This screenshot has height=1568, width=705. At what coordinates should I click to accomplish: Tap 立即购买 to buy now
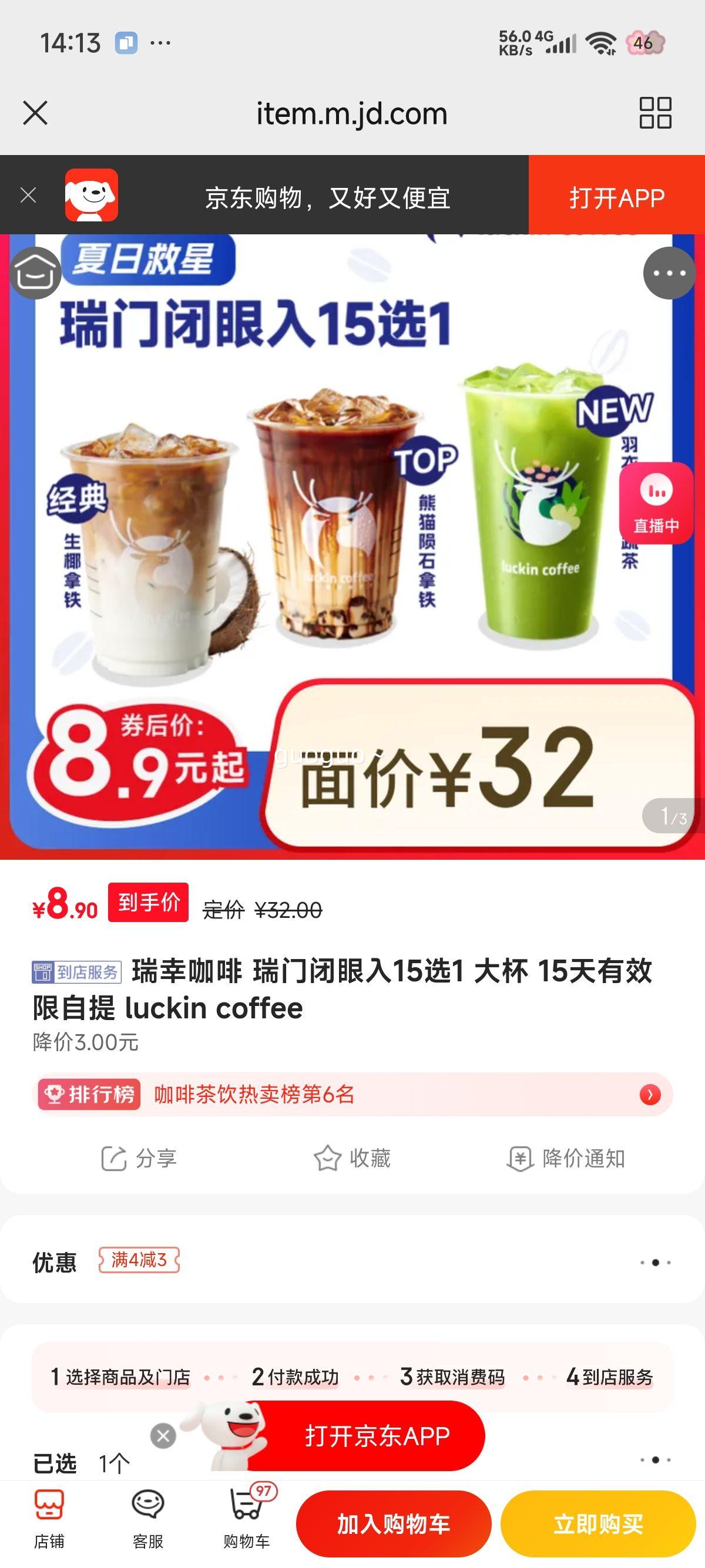point(598,1524)
